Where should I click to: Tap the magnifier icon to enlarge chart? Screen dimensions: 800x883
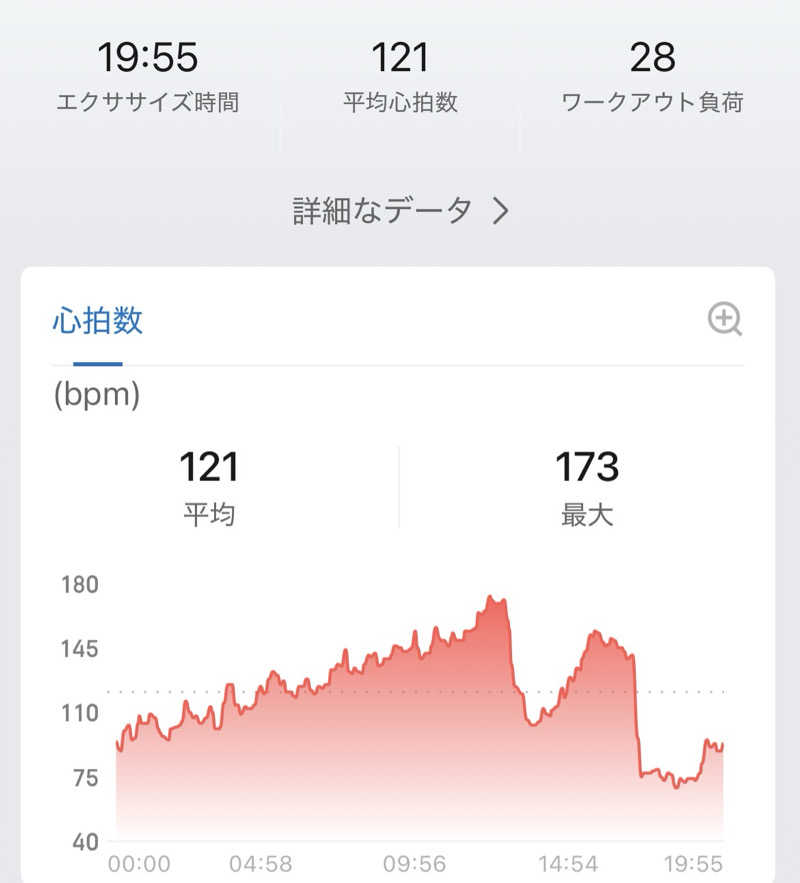(724, 320)
